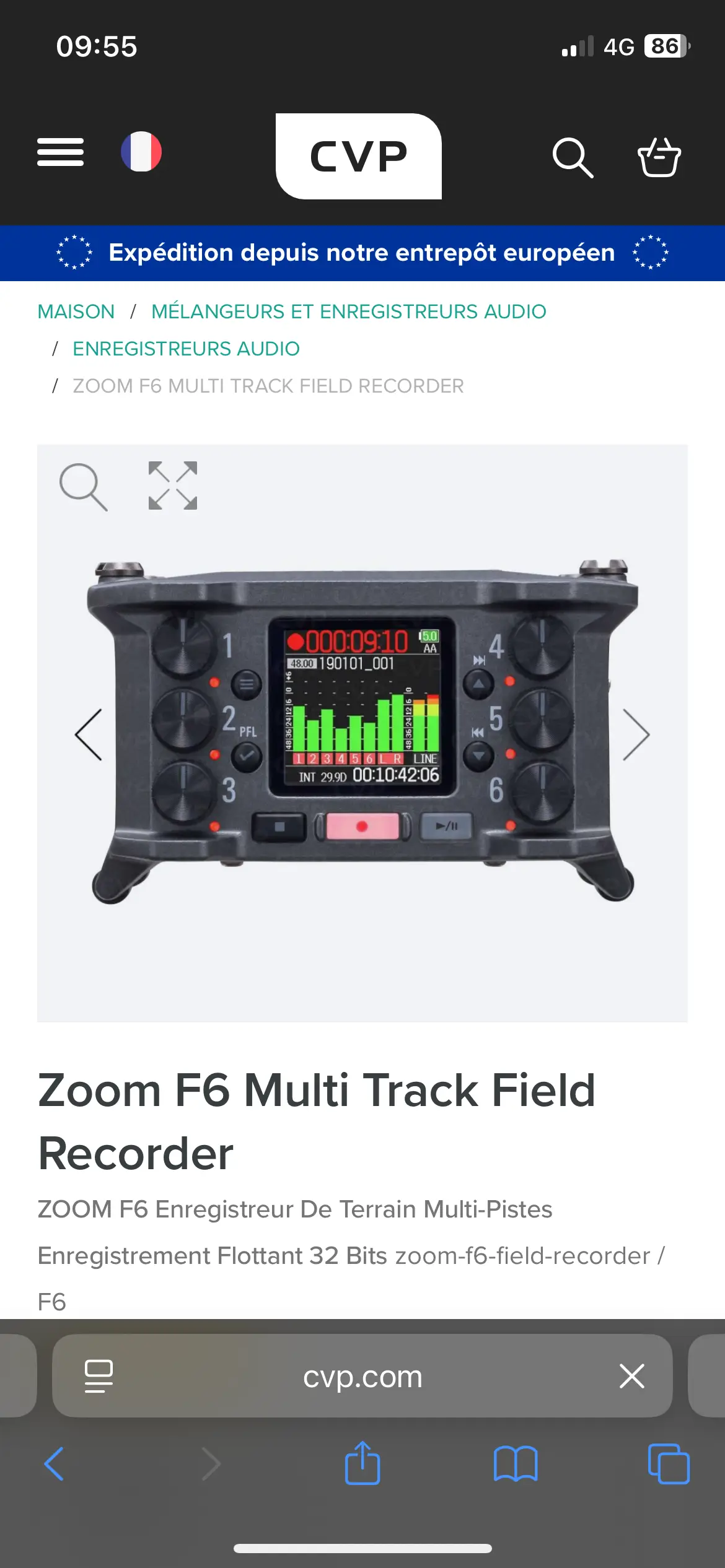This screenshot has width=725, height=1568.
Task: Open Enregistreurs Audio breadcrumb
Action: click(x=186, y=349)
